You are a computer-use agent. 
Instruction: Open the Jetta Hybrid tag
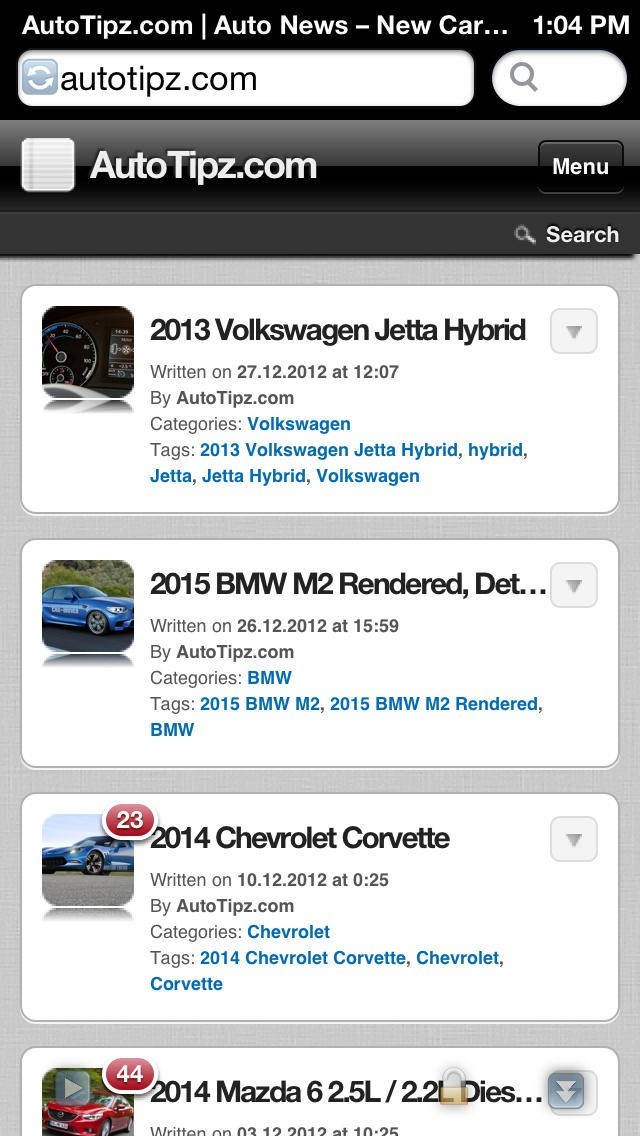click(254, 476)
